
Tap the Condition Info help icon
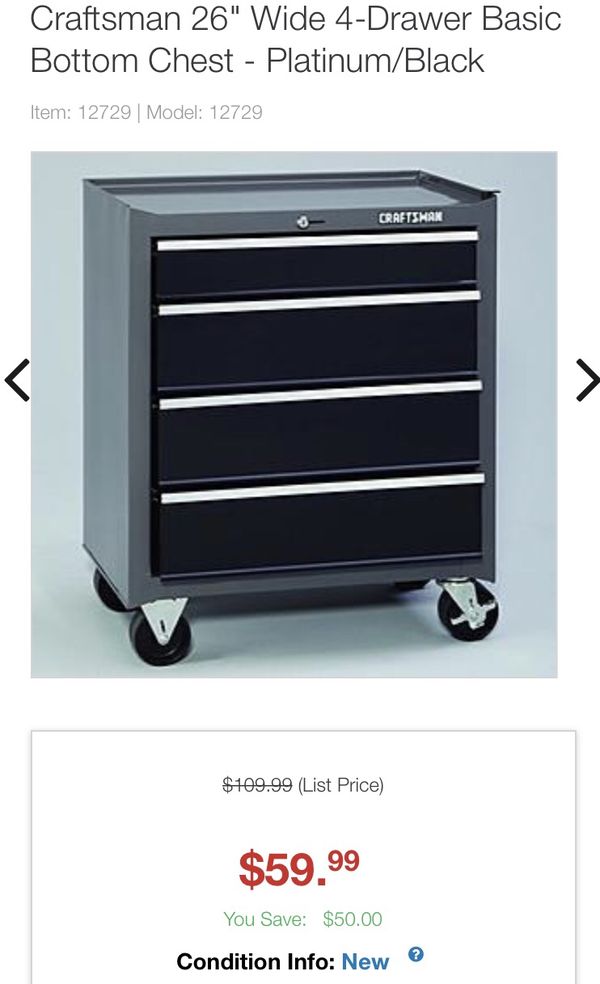(416, 955)
